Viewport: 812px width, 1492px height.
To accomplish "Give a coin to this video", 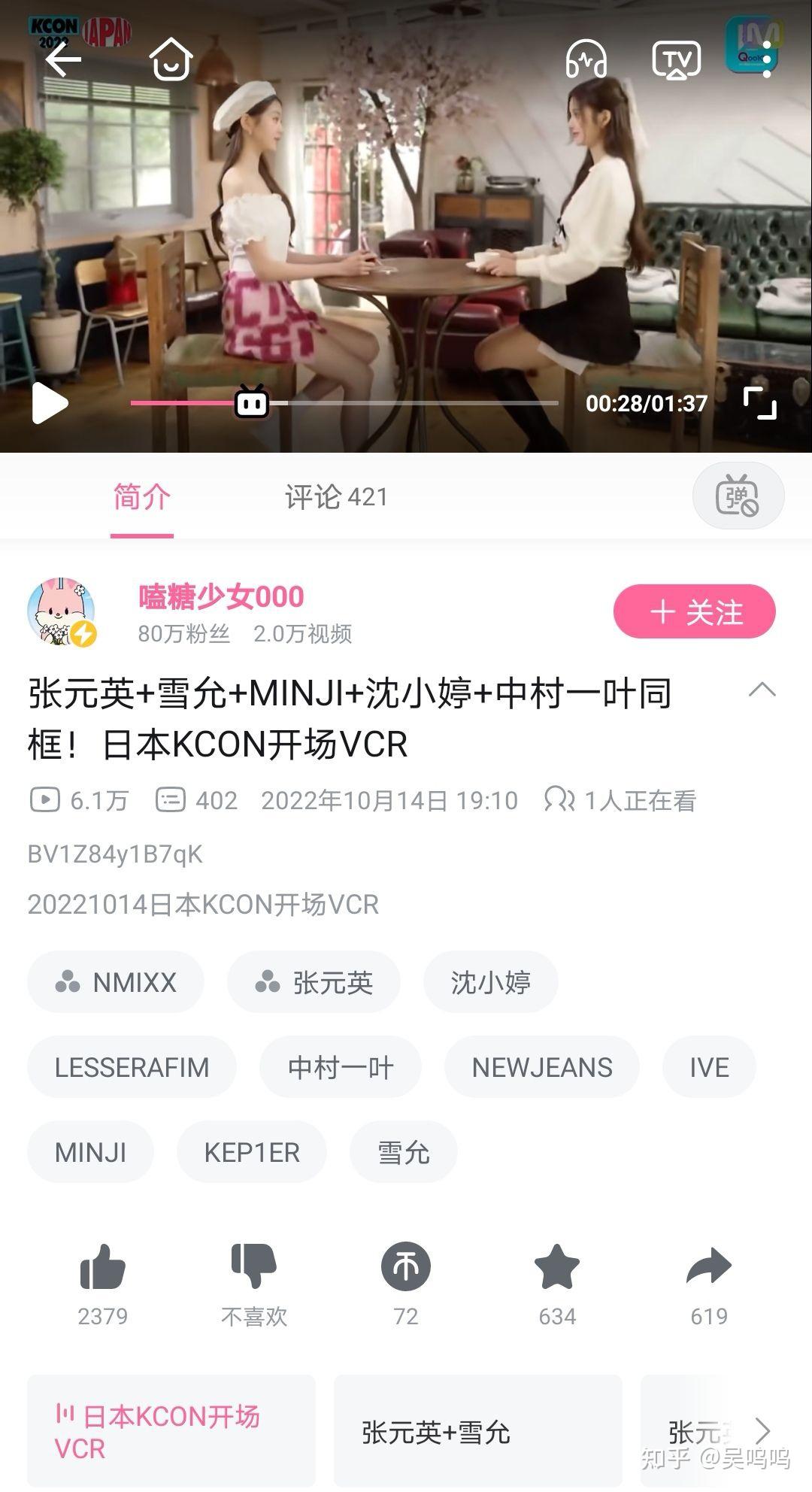I will click(406, 1268).
